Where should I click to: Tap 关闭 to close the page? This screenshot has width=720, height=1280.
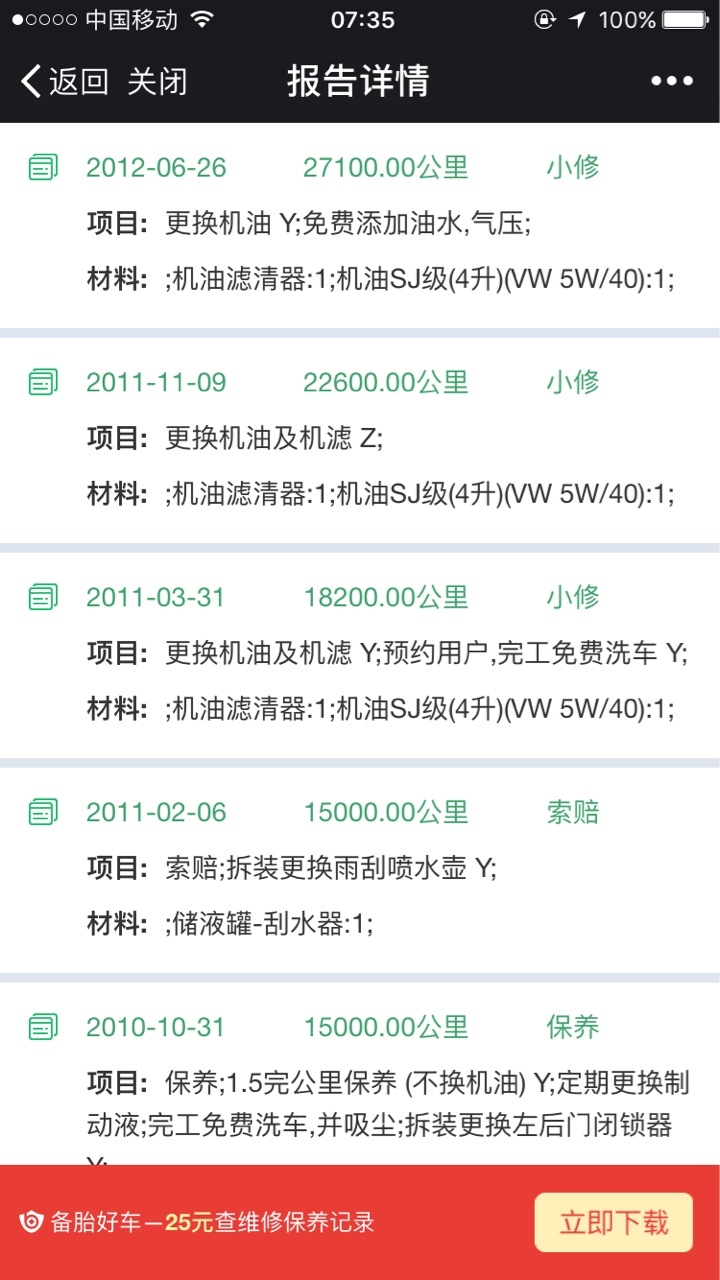[x=157, y=81]
